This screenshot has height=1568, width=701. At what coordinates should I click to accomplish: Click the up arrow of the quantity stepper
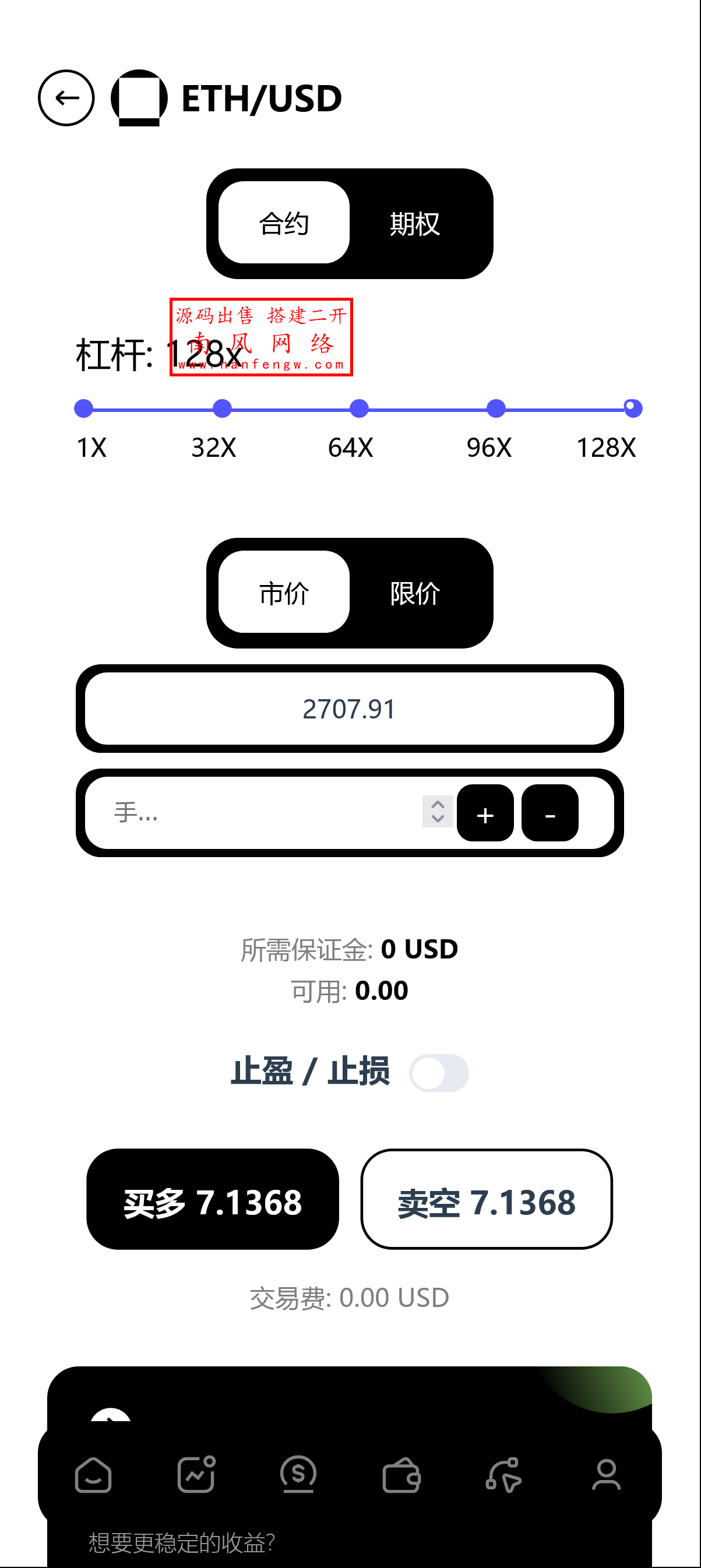tap(437, 805)
